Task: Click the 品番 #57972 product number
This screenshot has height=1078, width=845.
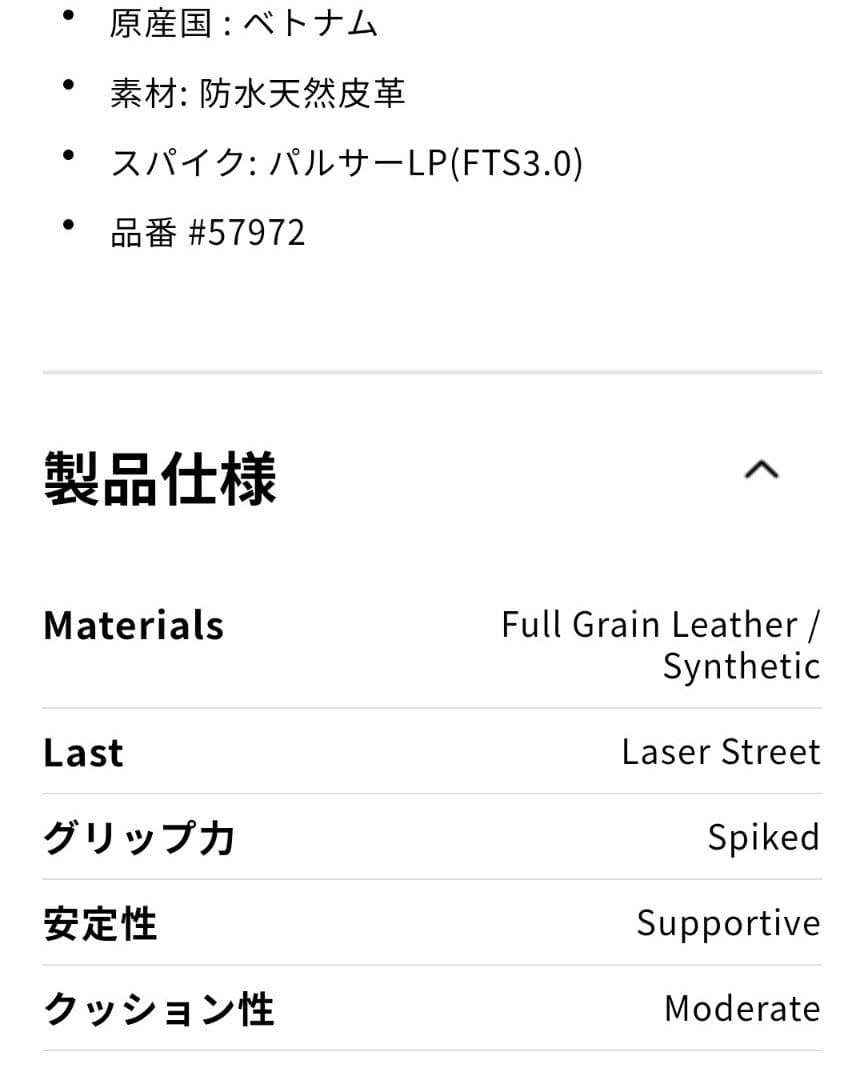Action: [x=207, y=231]
